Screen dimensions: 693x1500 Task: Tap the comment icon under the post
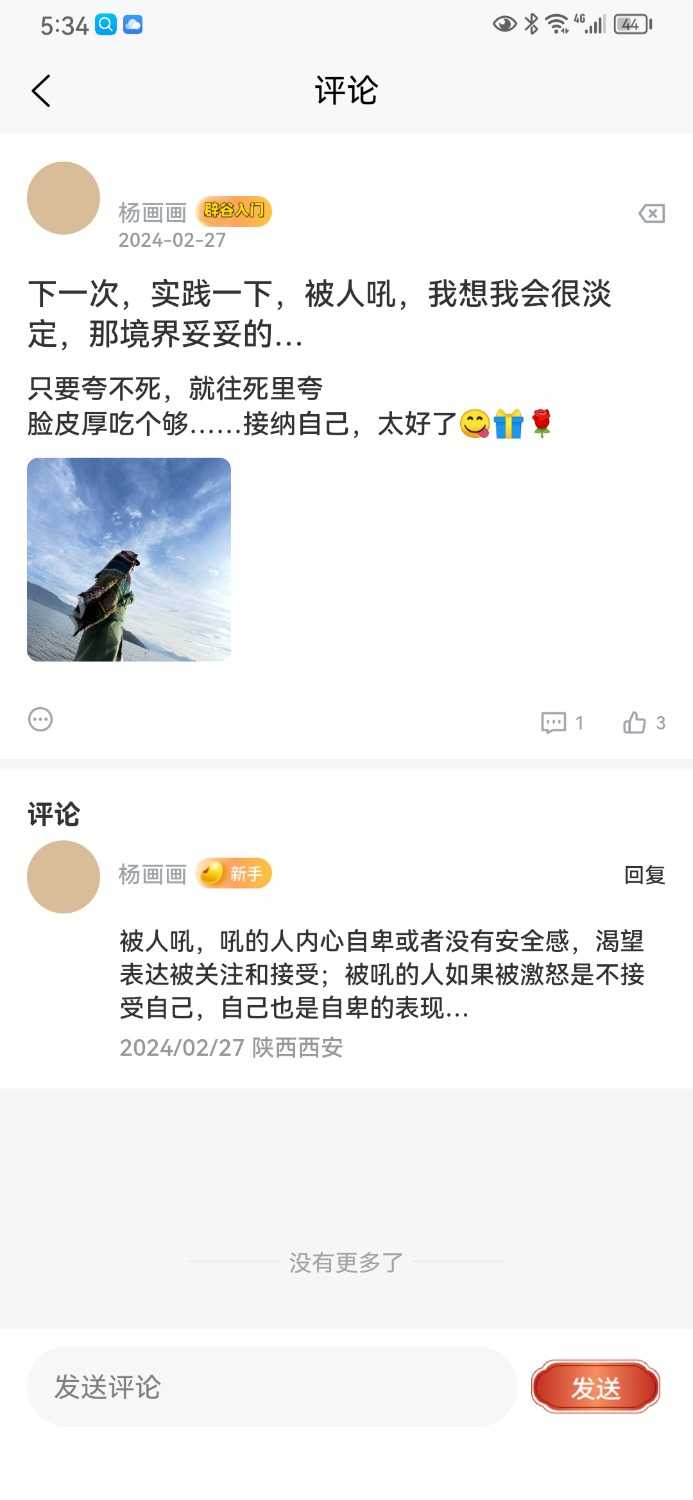click(554, 723)
